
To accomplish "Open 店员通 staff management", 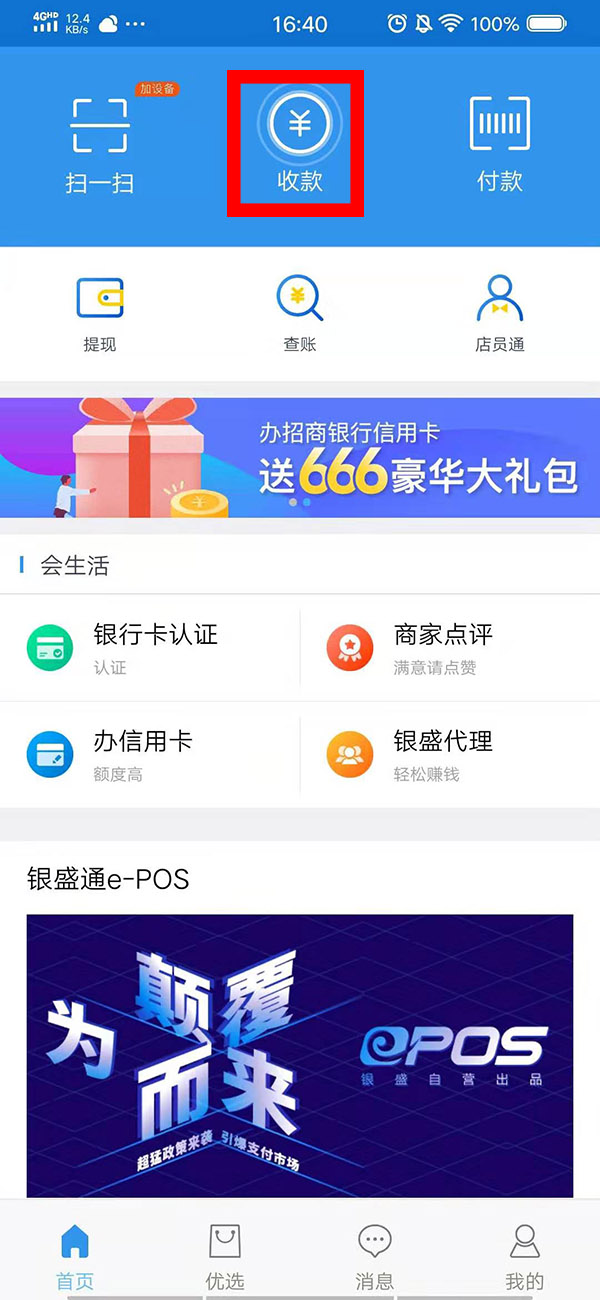I will 499,314.
